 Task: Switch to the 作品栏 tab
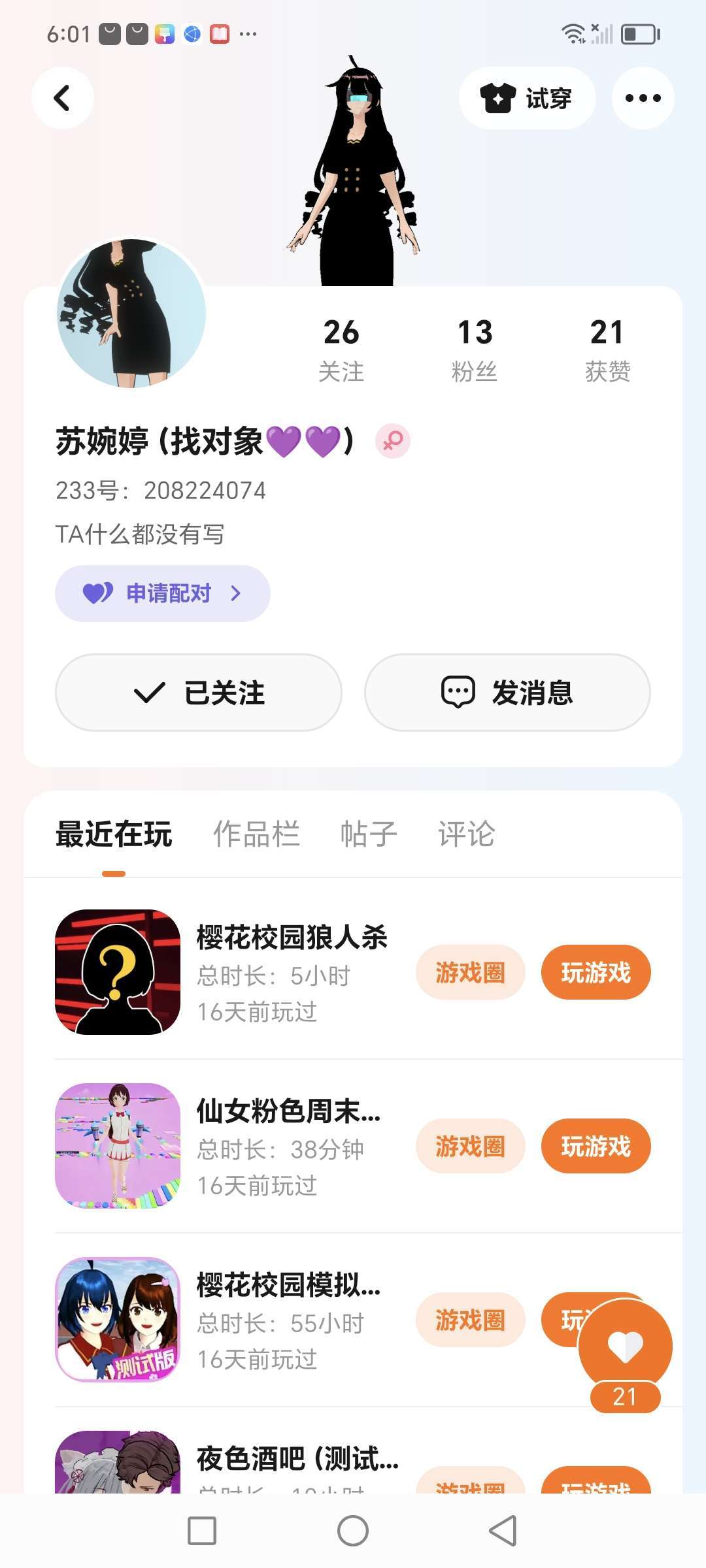pos(256,834)
